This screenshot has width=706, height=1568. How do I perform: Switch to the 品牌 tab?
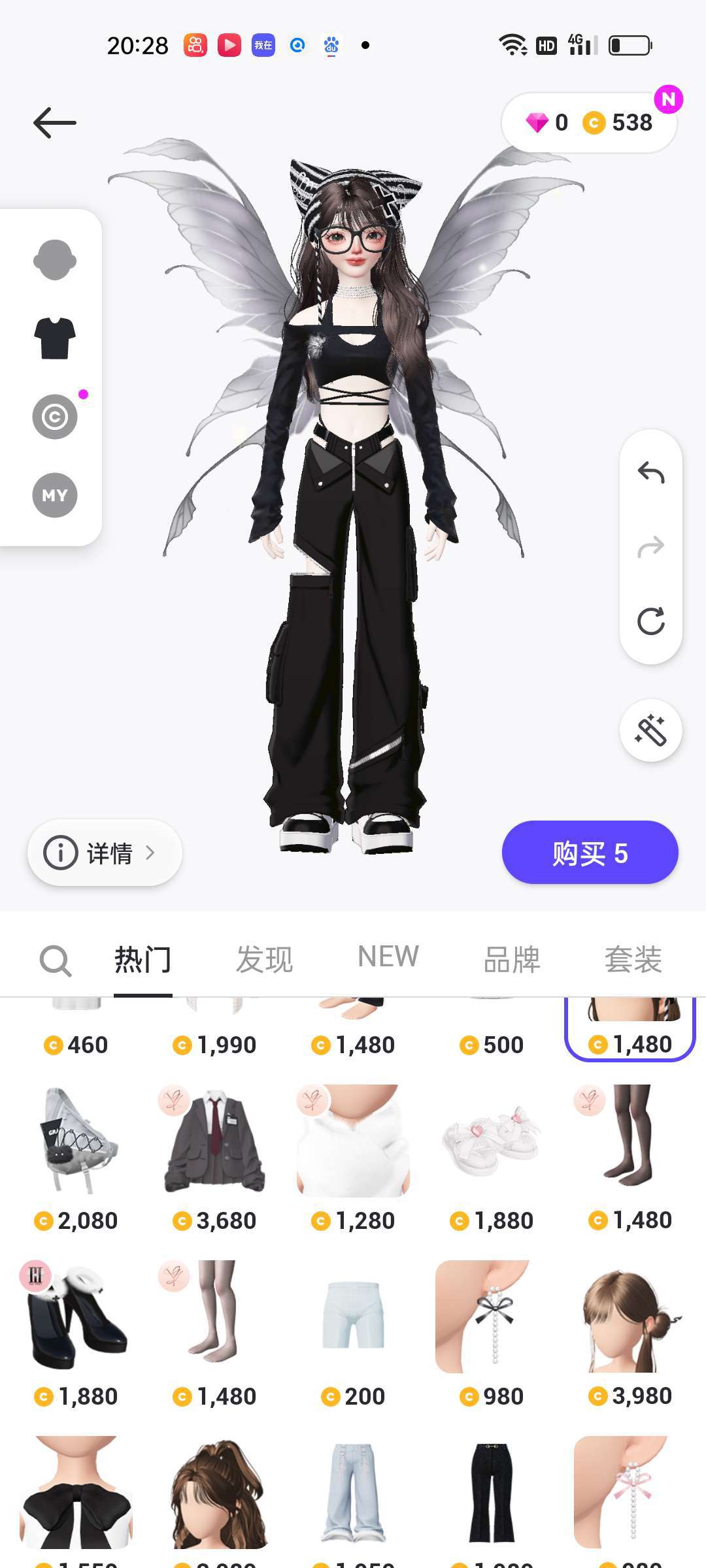(x=512, y=960)
